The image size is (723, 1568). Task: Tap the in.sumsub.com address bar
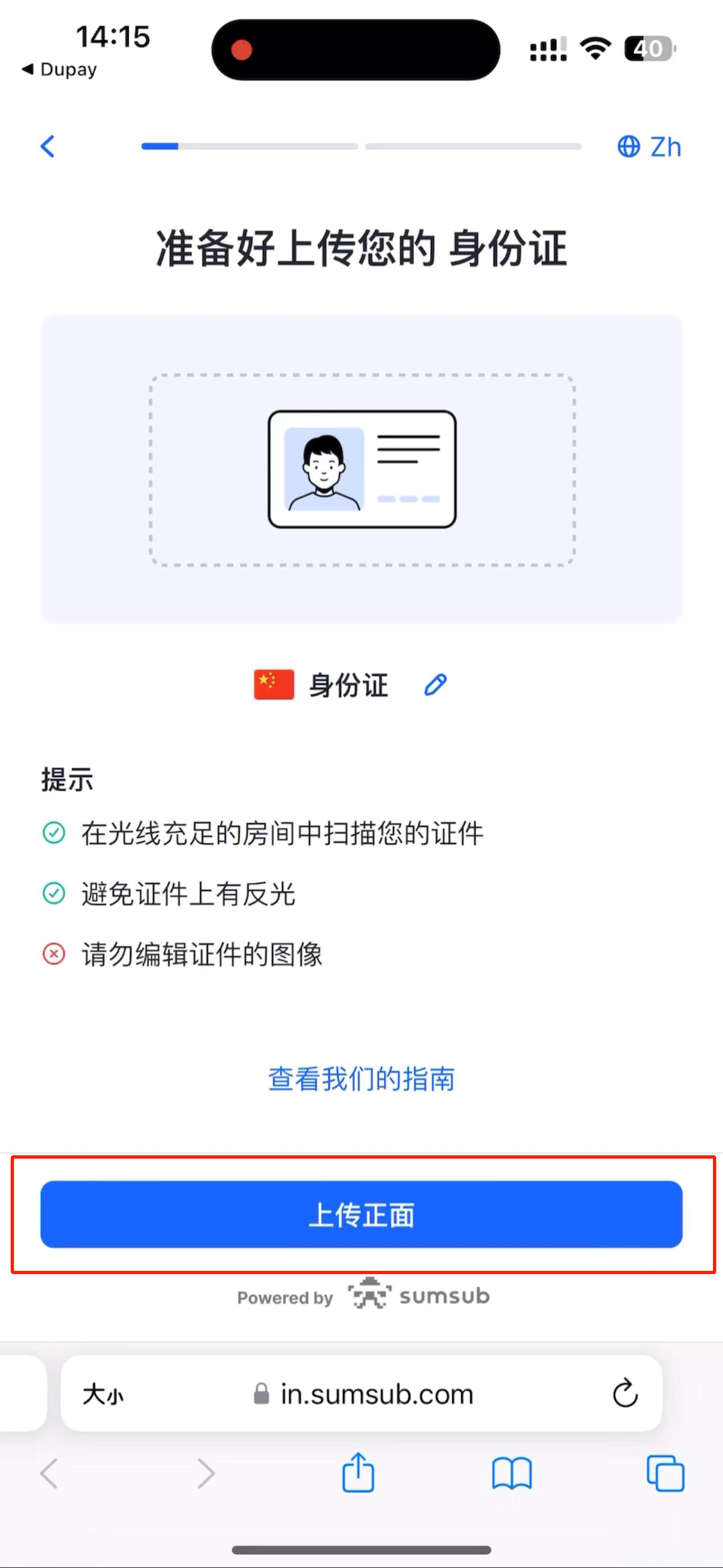(x=364, y=1394)
